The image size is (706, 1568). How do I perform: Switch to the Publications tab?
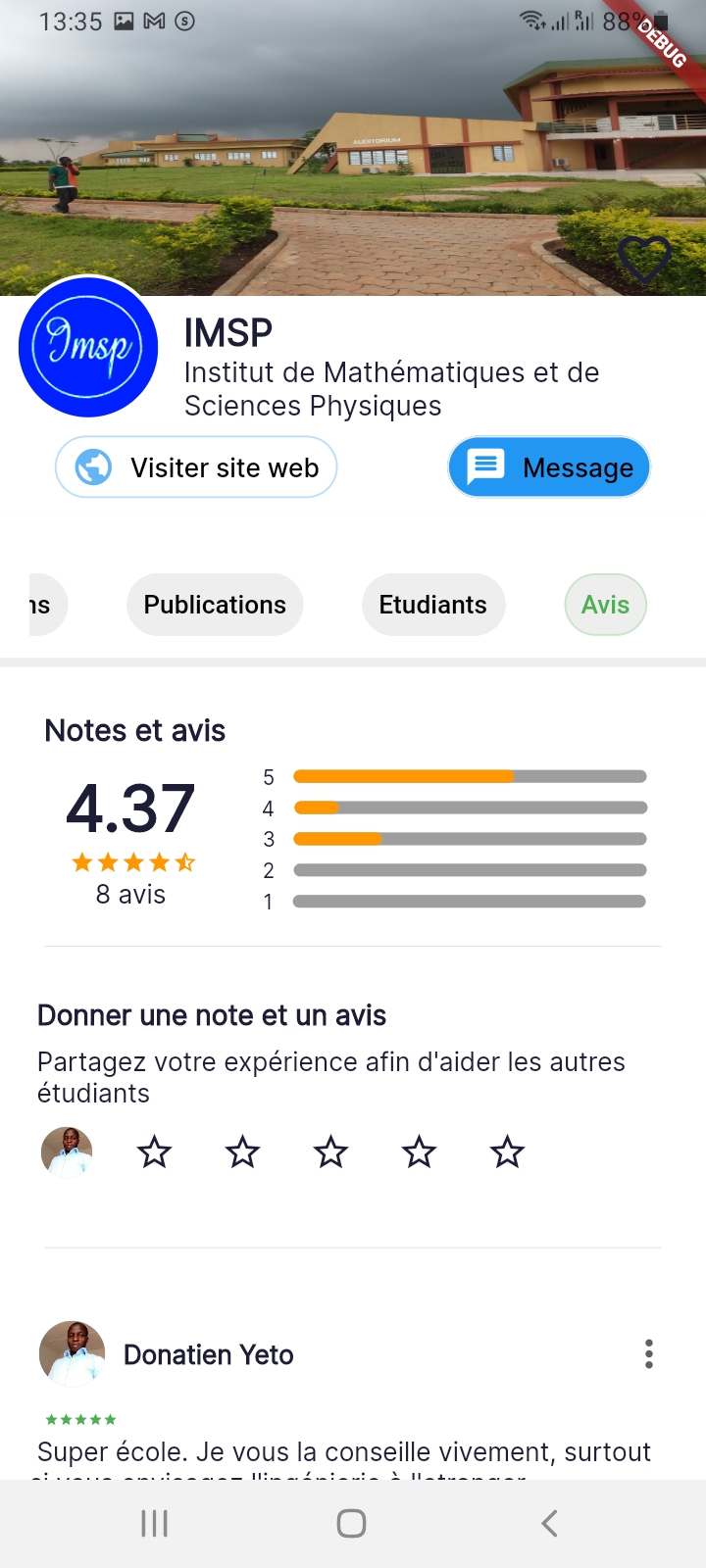(215, 605)
